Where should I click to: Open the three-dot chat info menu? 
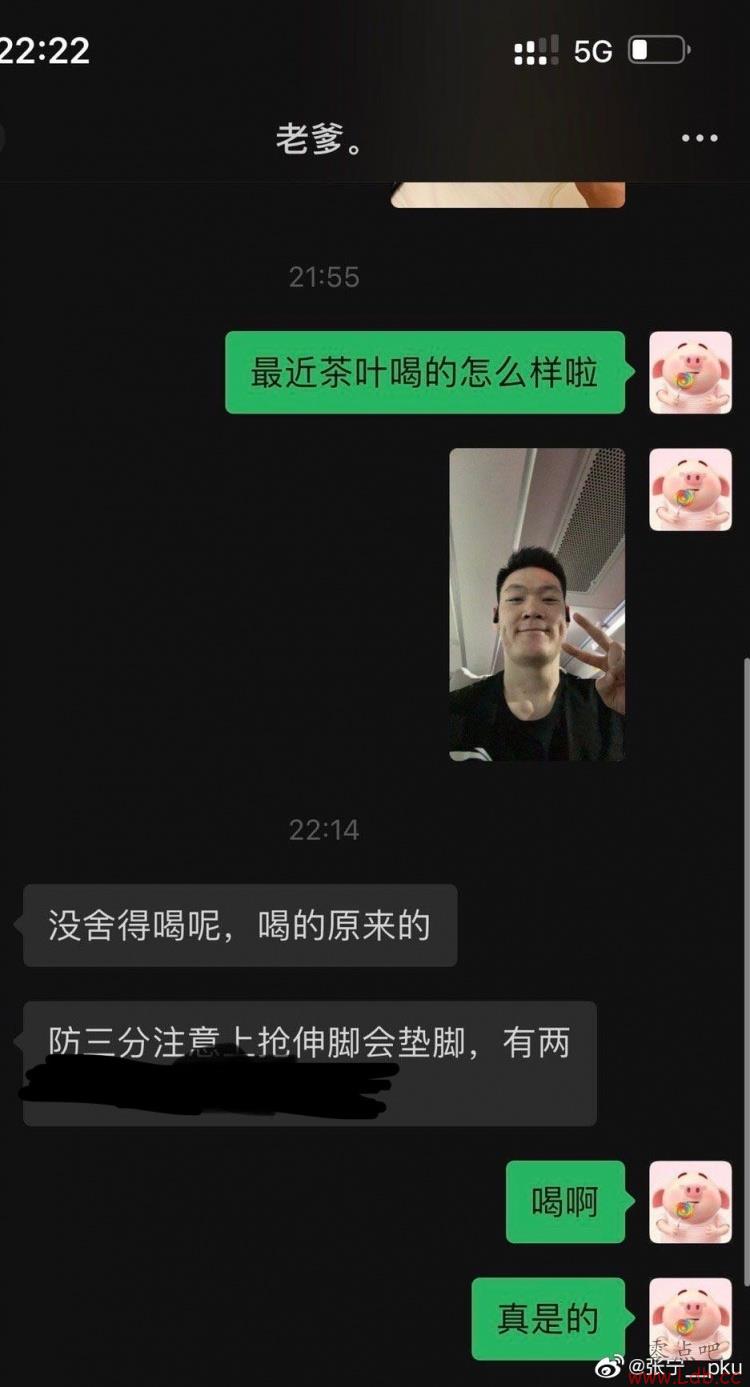pos(699,138)
